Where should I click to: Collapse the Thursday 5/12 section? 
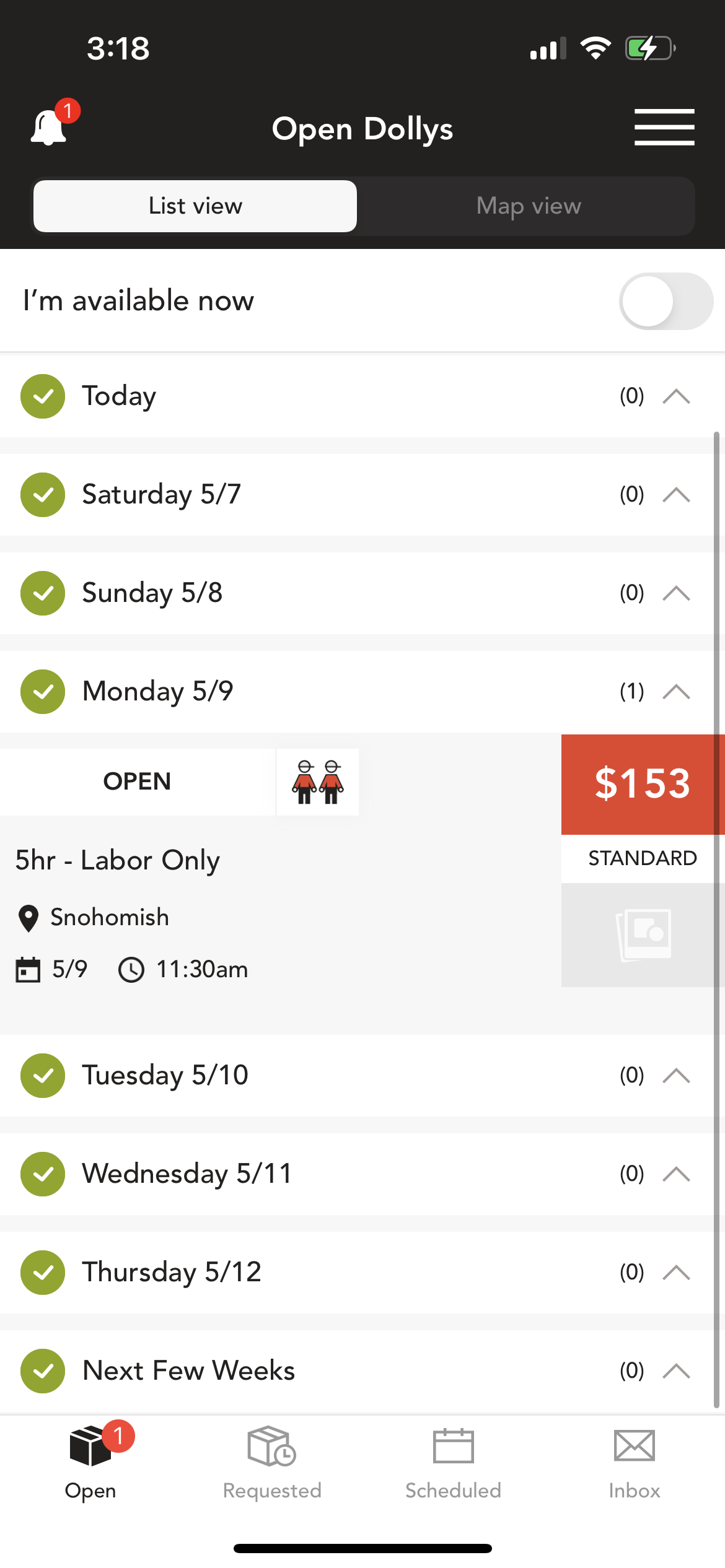[x=677, y=1273]
